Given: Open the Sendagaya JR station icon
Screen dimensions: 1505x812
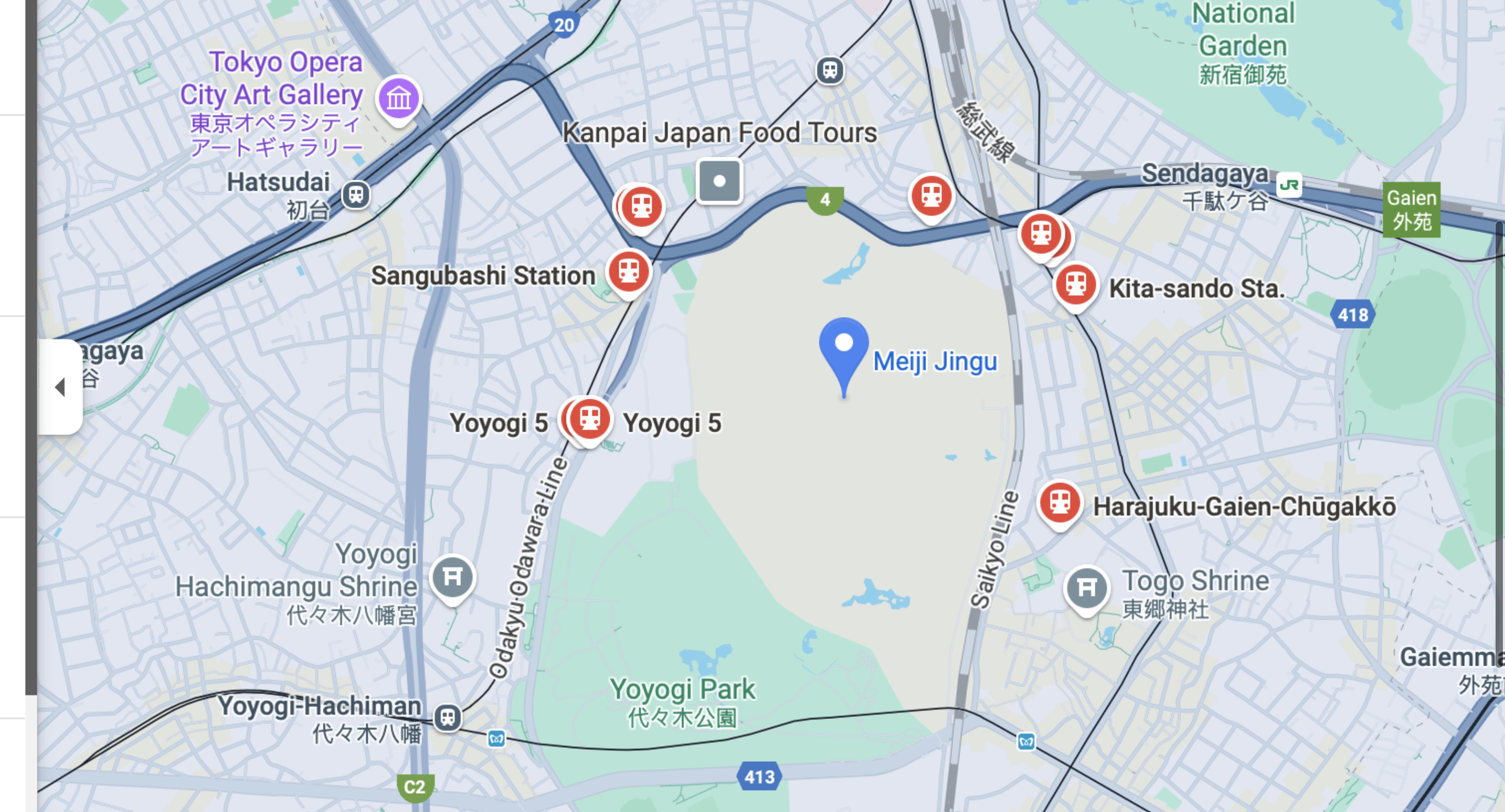Looking at the screenshot, I should (1289, 186).
